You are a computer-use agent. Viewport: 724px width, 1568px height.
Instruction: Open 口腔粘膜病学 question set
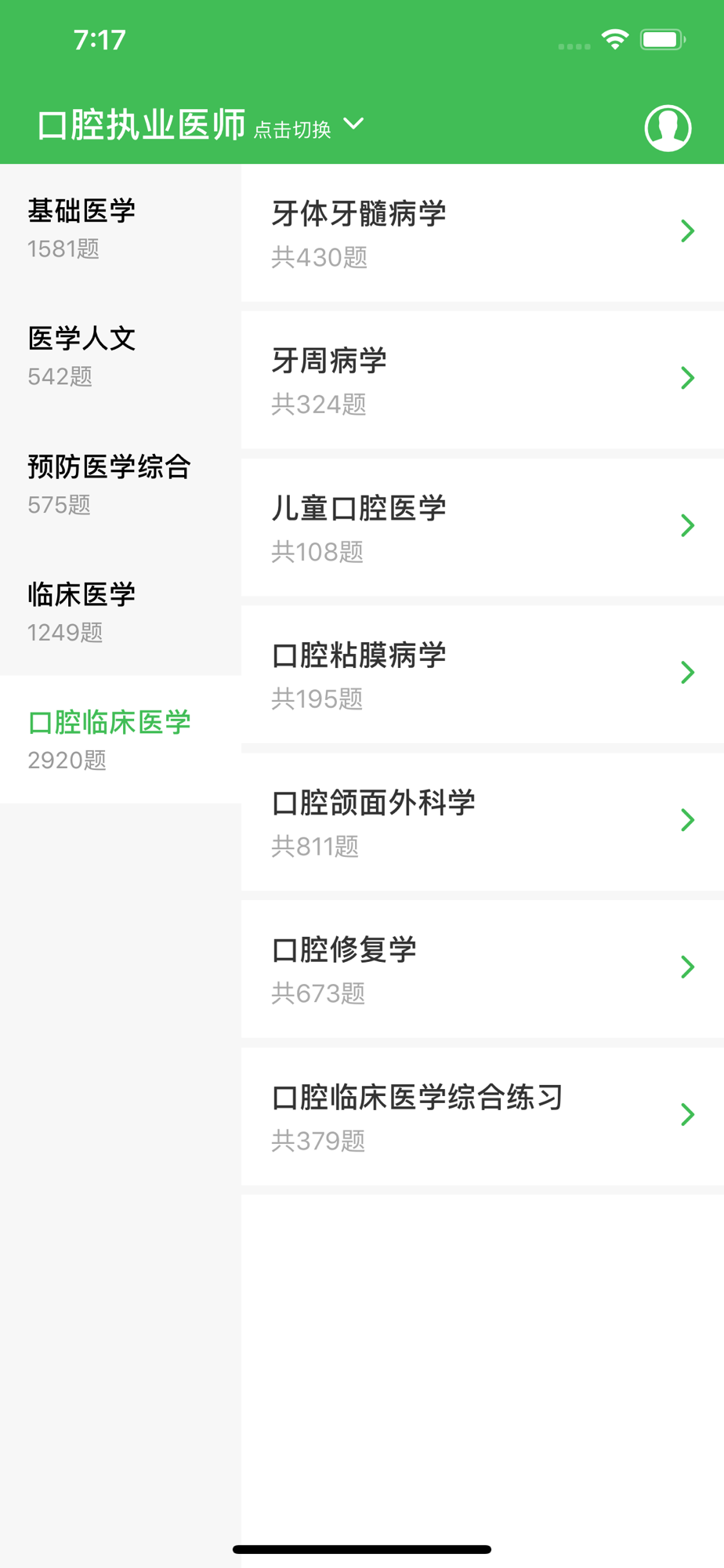[482, 674]
